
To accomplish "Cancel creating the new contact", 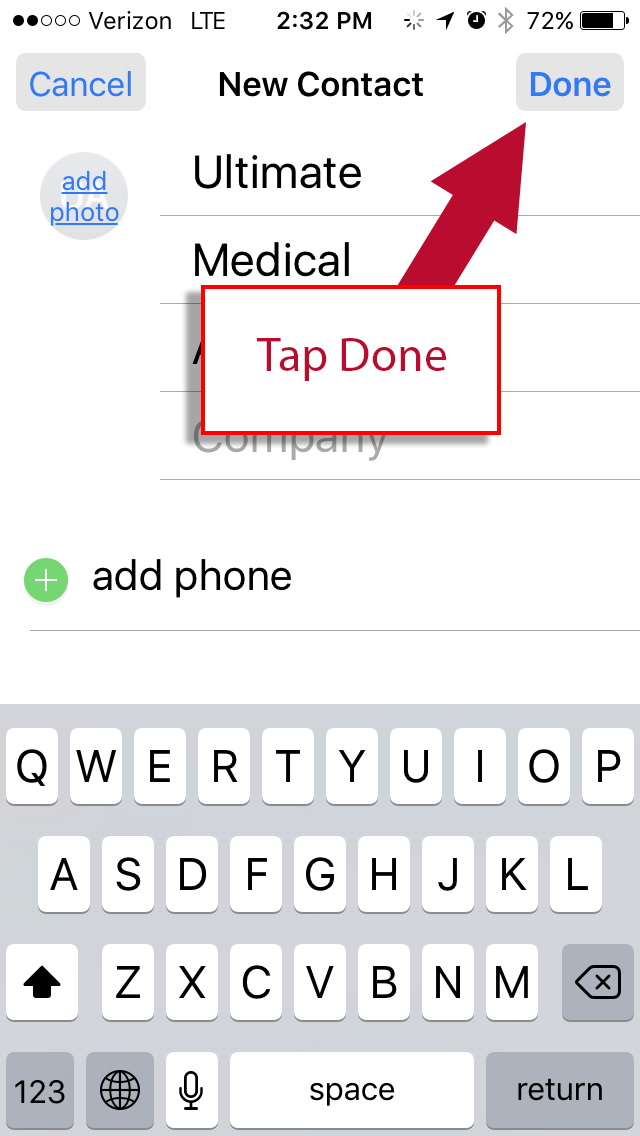I will coord(81,84).
